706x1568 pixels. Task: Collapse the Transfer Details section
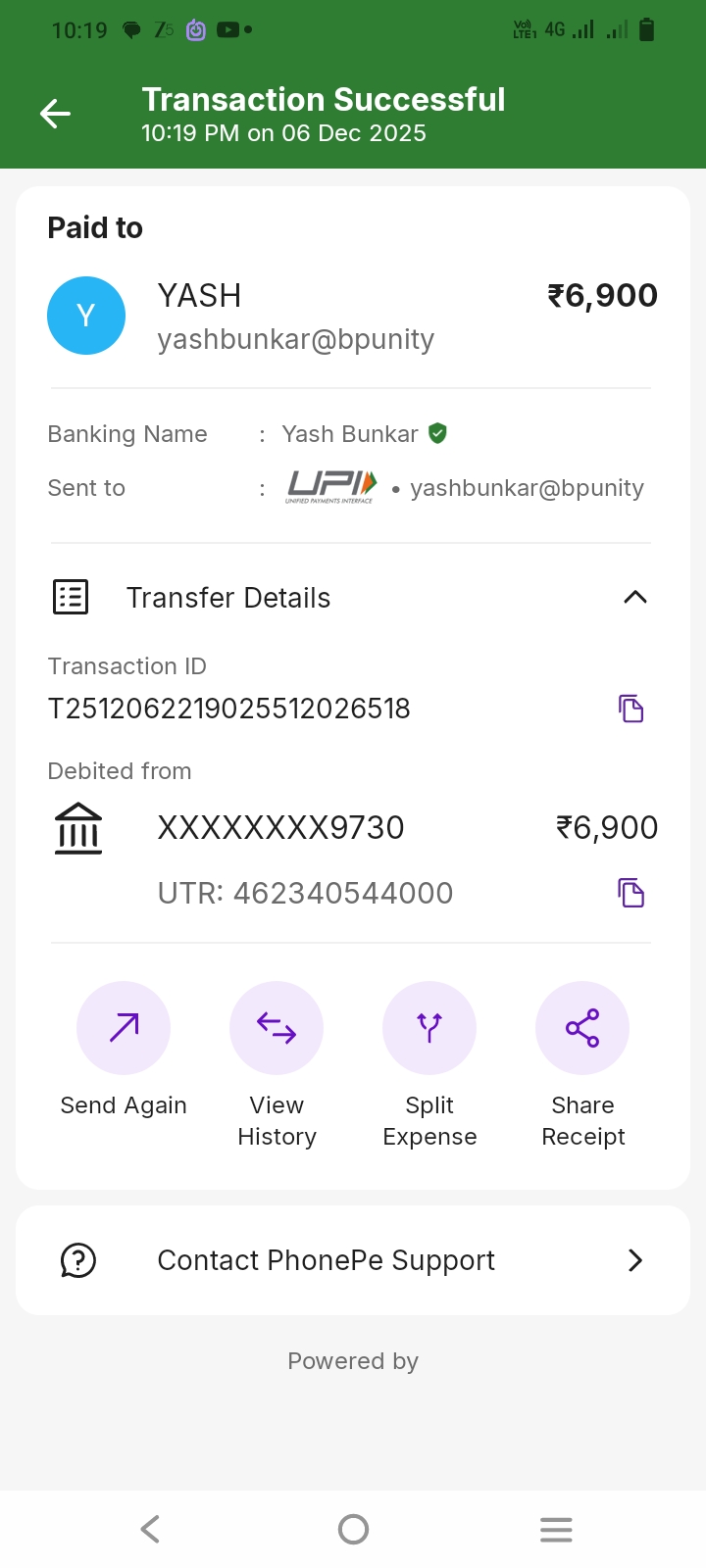(x=634, y=597)
